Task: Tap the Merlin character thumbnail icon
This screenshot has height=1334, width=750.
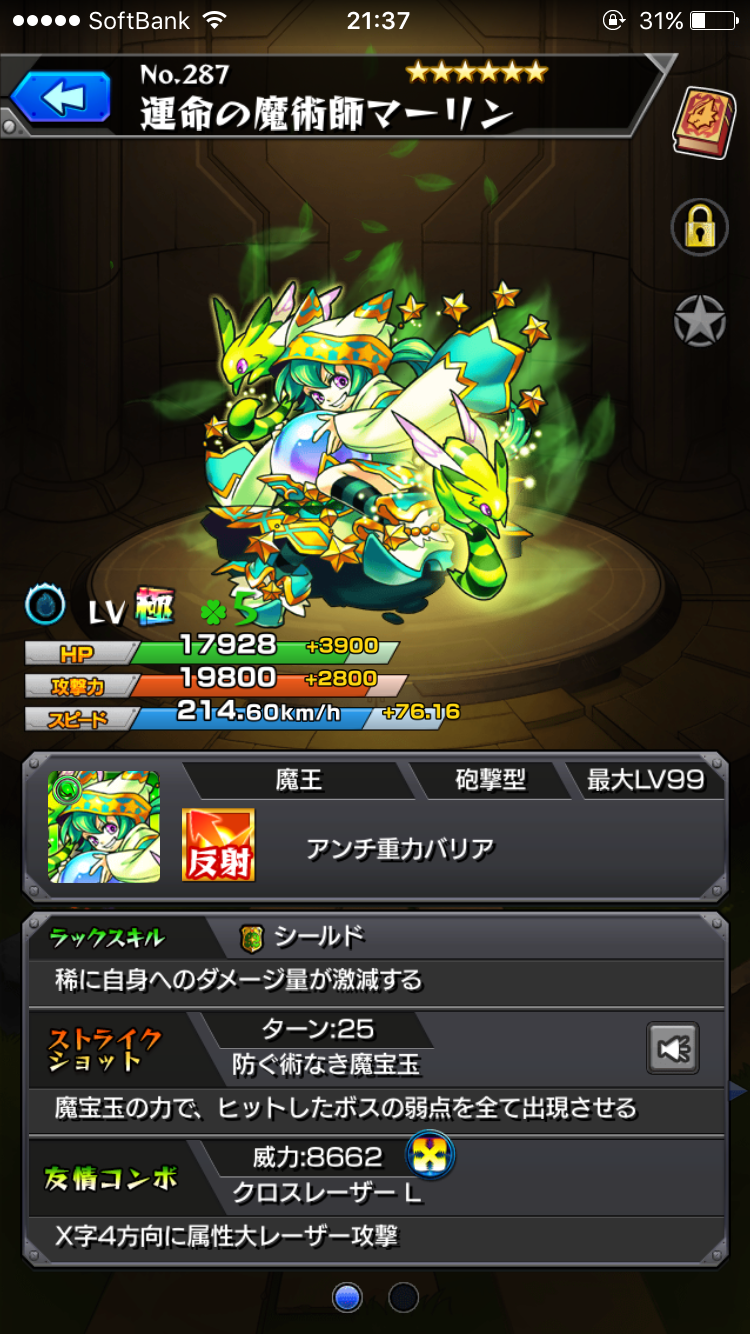Action: (x=103, y=827)
